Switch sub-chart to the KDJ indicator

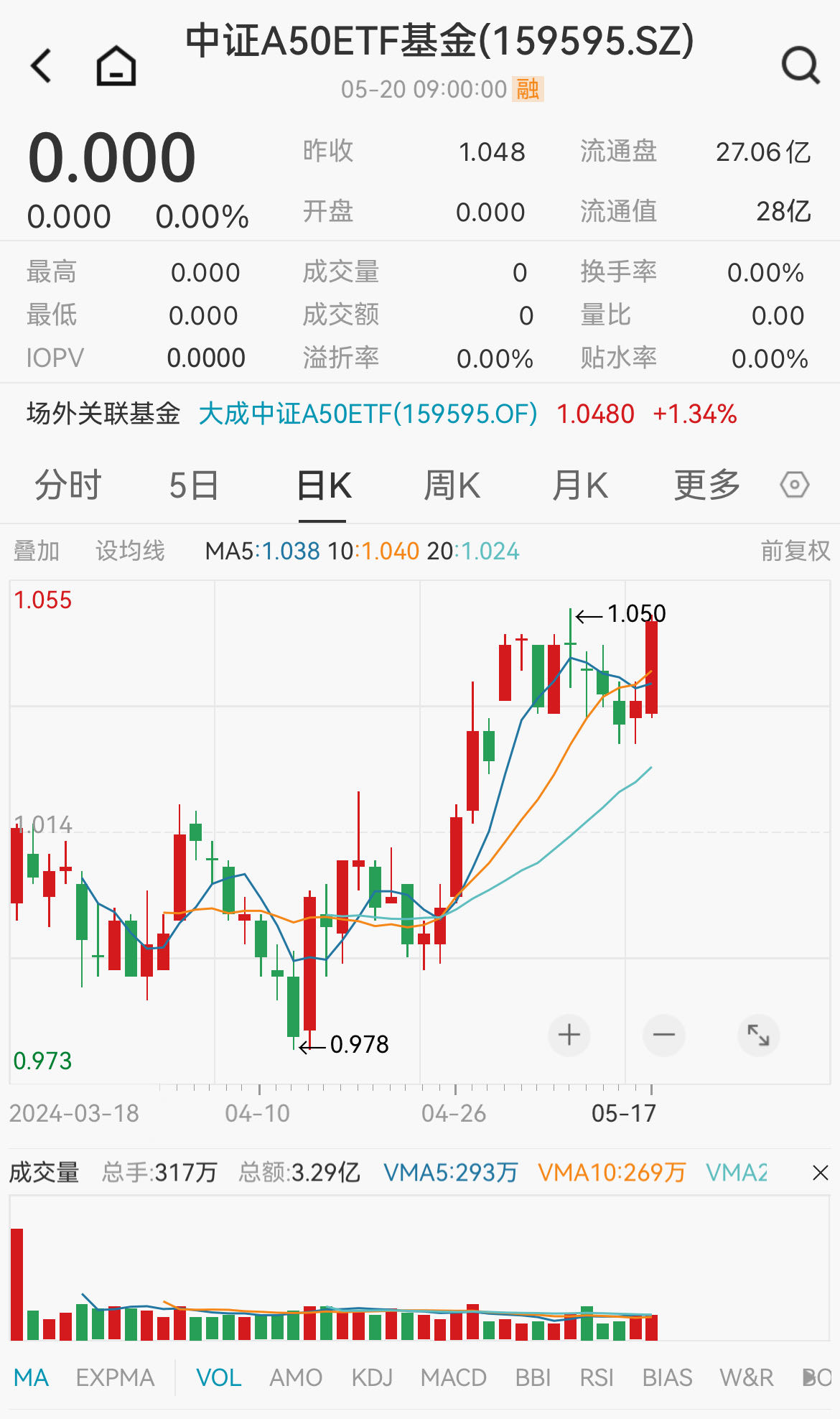coord(372,1377)
